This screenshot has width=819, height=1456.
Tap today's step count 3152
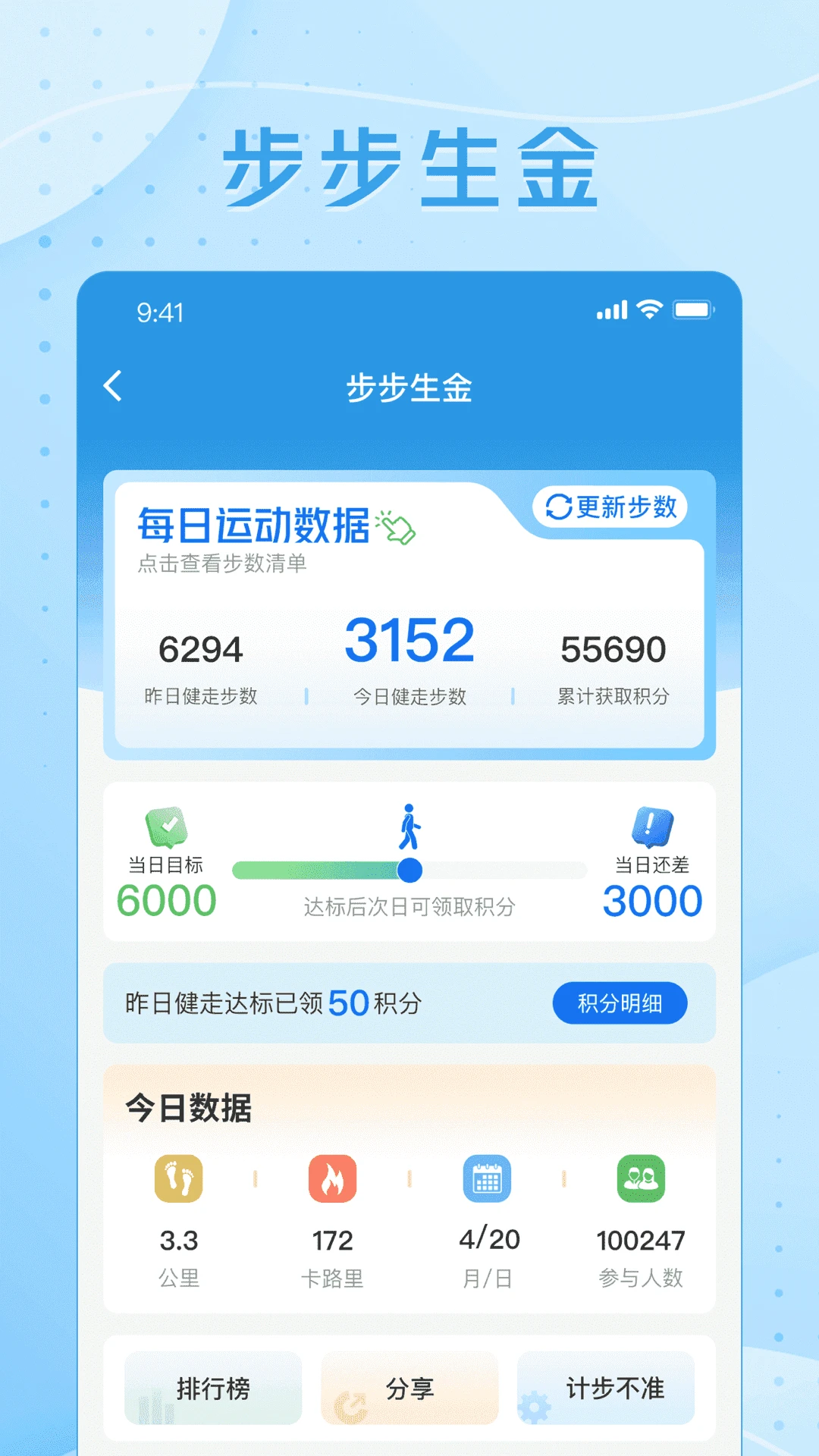click(x=409, y=639)
